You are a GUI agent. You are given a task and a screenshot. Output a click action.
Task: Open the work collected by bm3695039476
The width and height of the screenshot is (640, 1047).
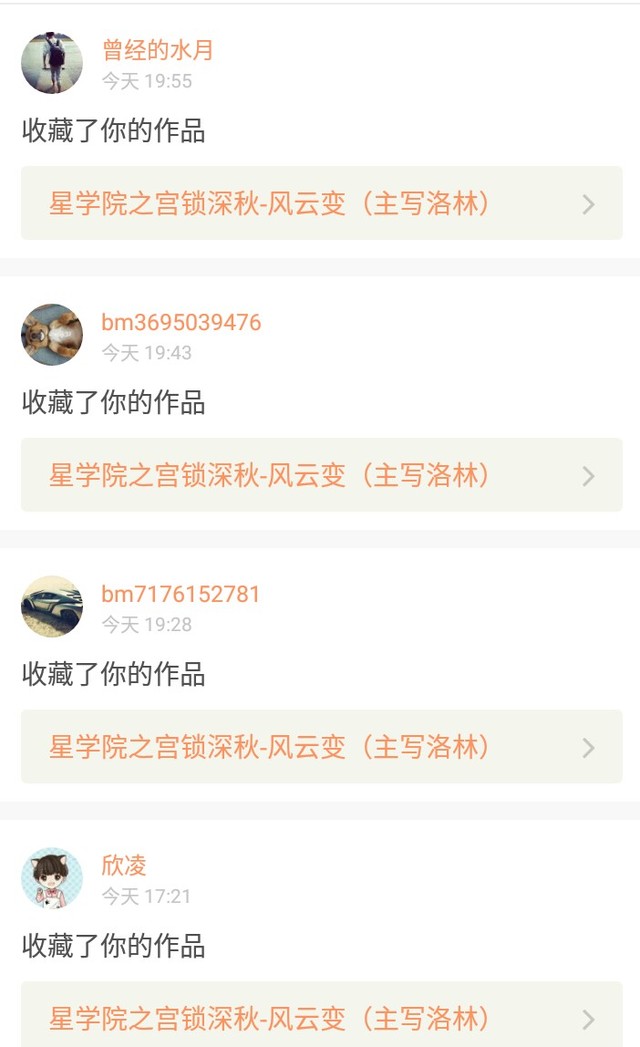[x=321, y=475]
